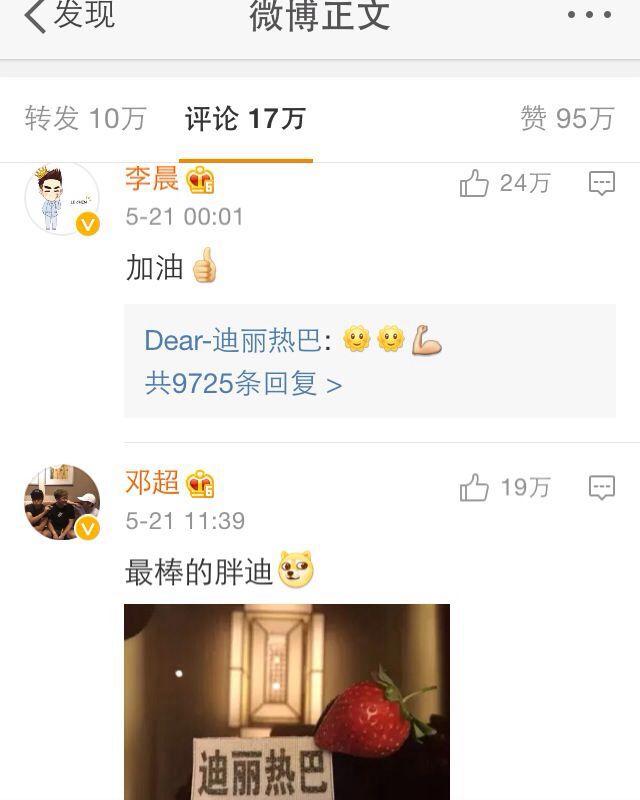View all 共9725条回复
Screen dimensions: 640x800
tap(243, 384)
